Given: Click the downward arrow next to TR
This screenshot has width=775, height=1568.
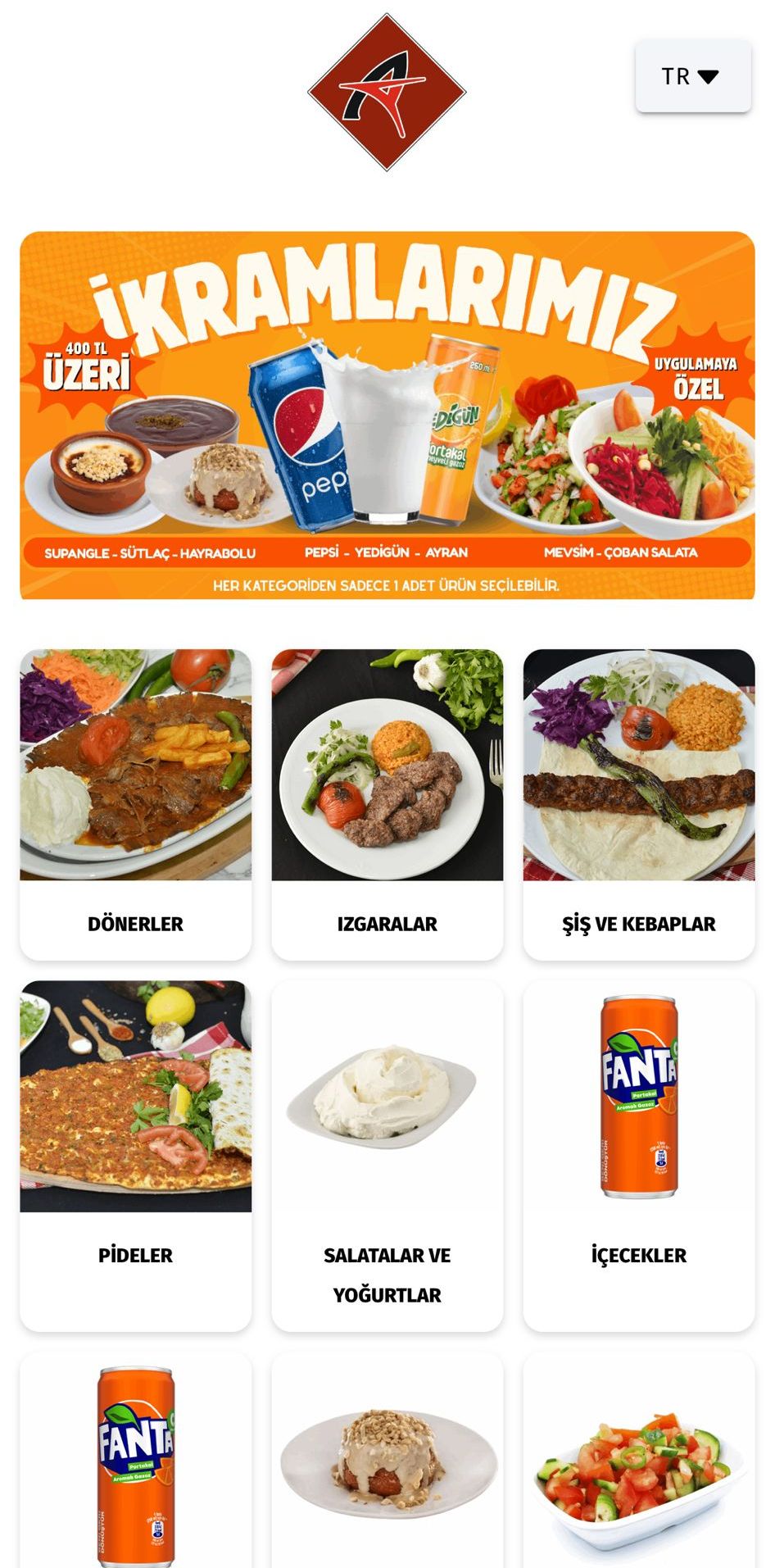Looking at the screenshot, I should point(711,76).
